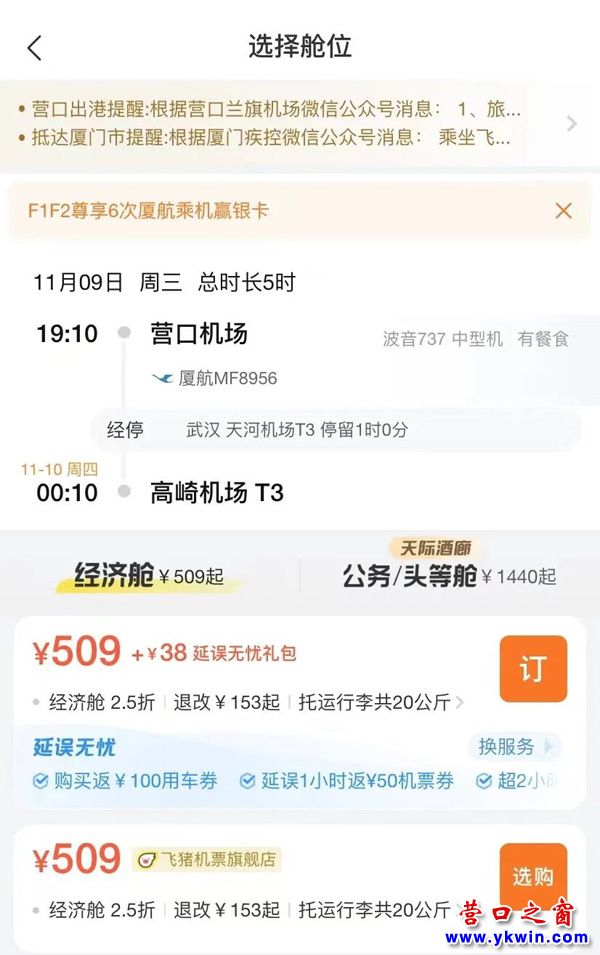Go back from the cabin selection page

tap(35, 47)
